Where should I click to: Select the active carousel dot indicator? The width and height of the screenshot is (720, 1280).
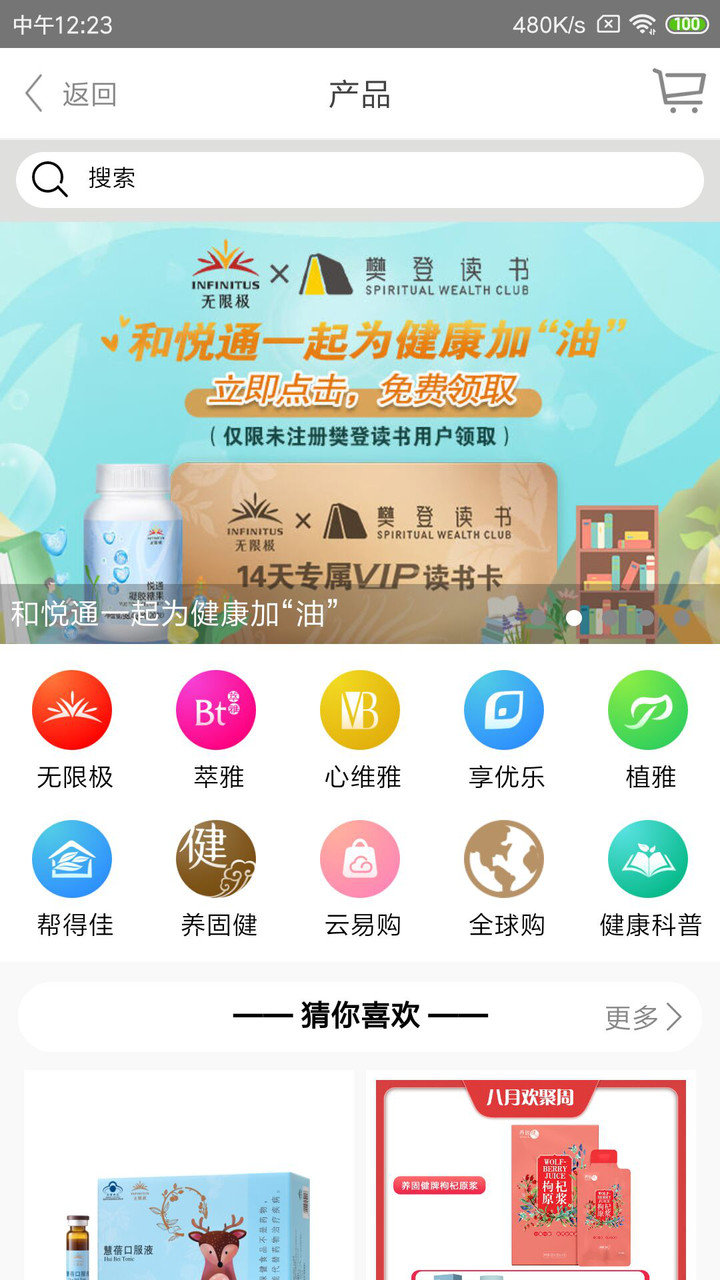pyautogui.click(x=572, y=618)
